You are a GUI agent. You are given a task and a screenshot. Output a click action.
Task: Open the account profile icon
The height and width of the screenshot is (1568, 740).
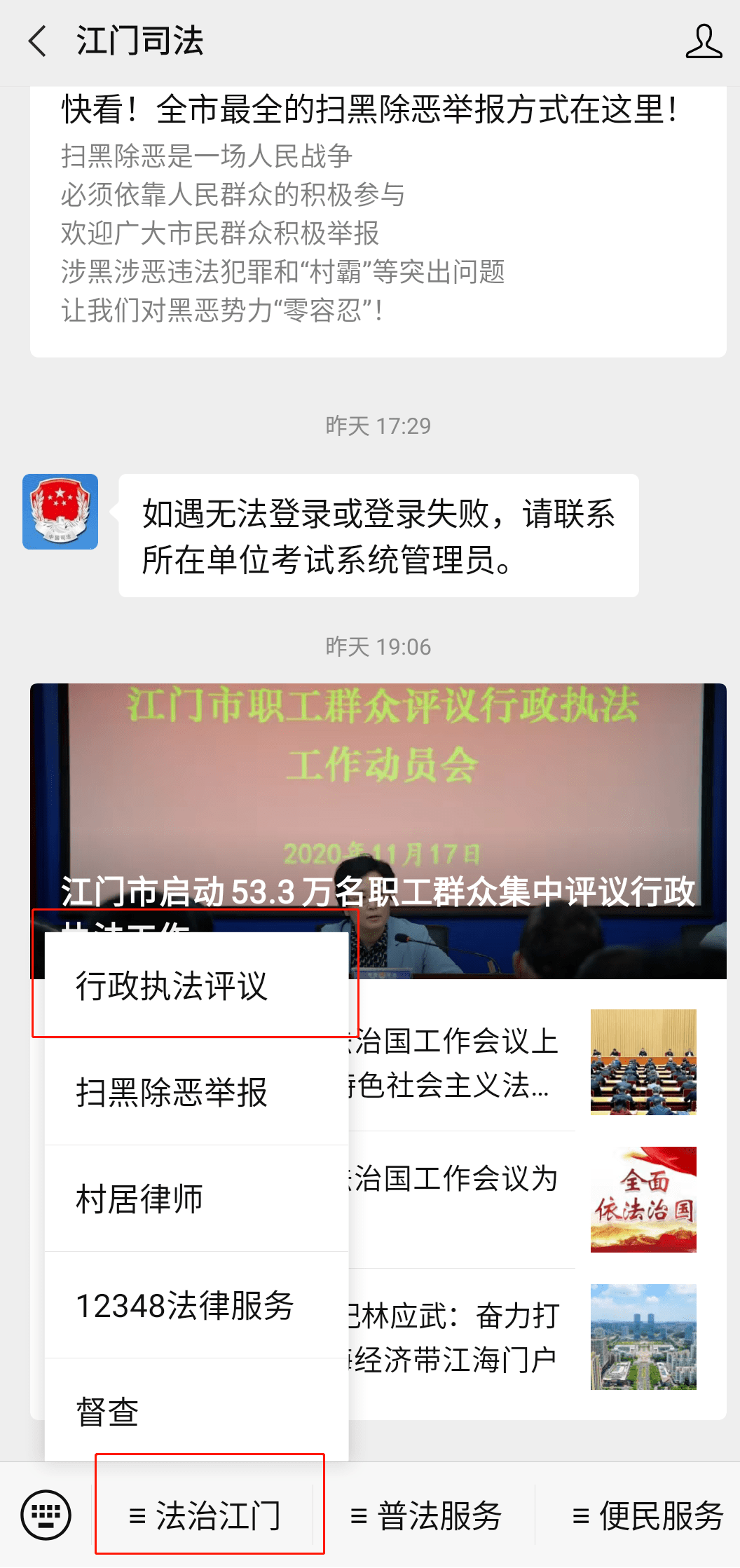(703, 41)
